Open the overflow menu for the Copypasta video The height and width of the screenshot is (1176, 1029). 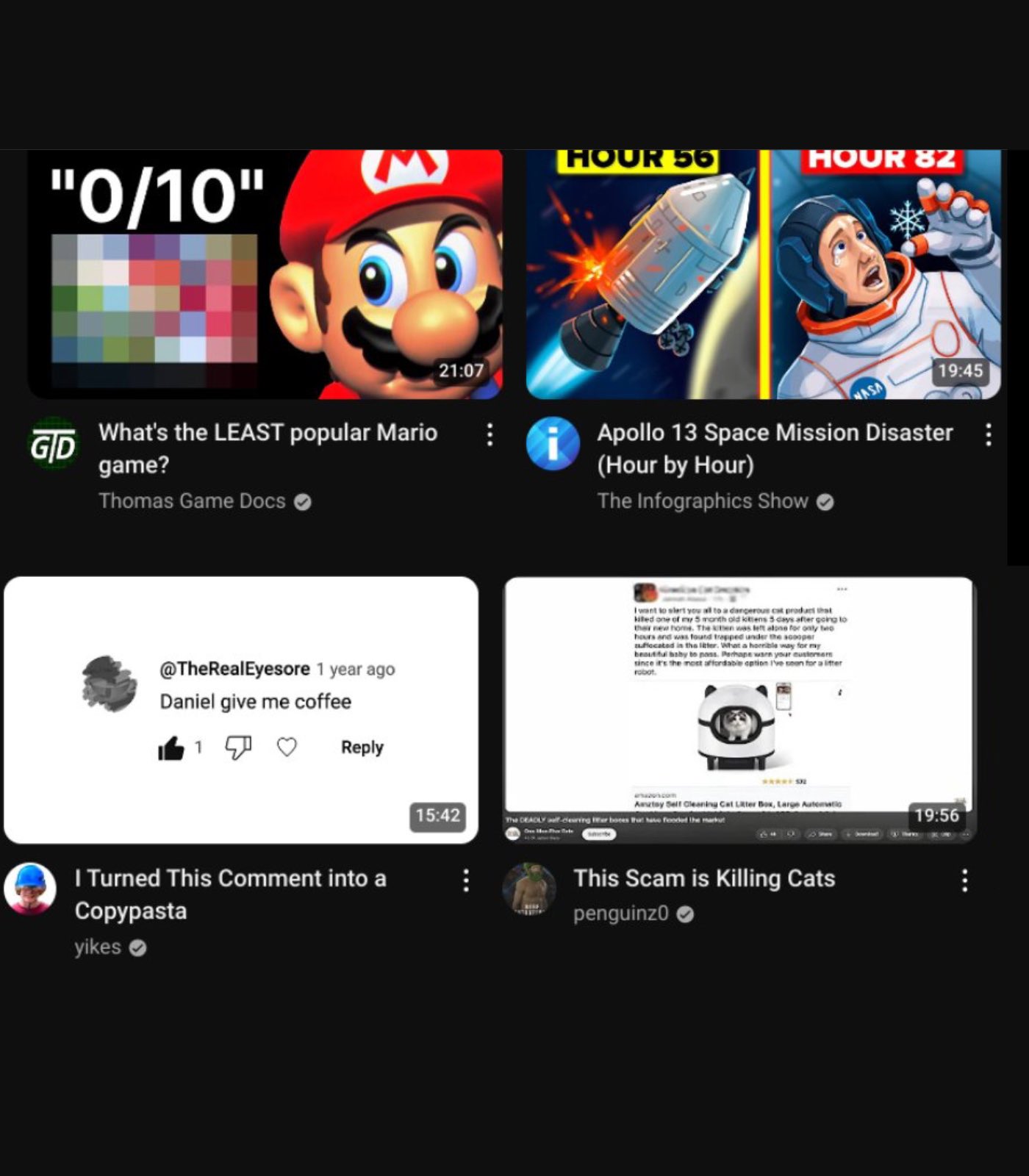coord(466,881)
